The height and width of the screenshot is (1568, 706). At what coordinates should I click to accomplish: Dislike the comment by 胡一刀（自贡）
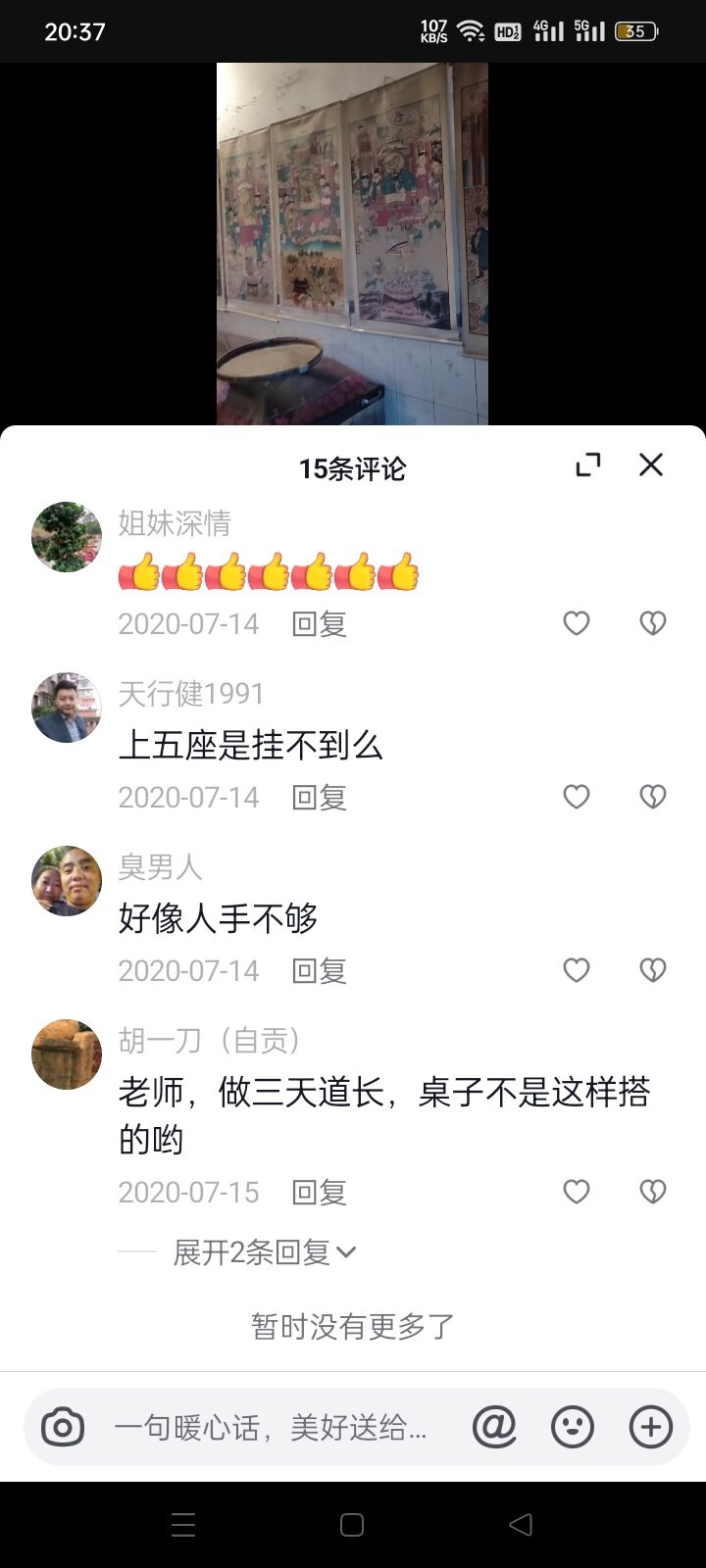pyautogui.click(x=653, y=1192)
